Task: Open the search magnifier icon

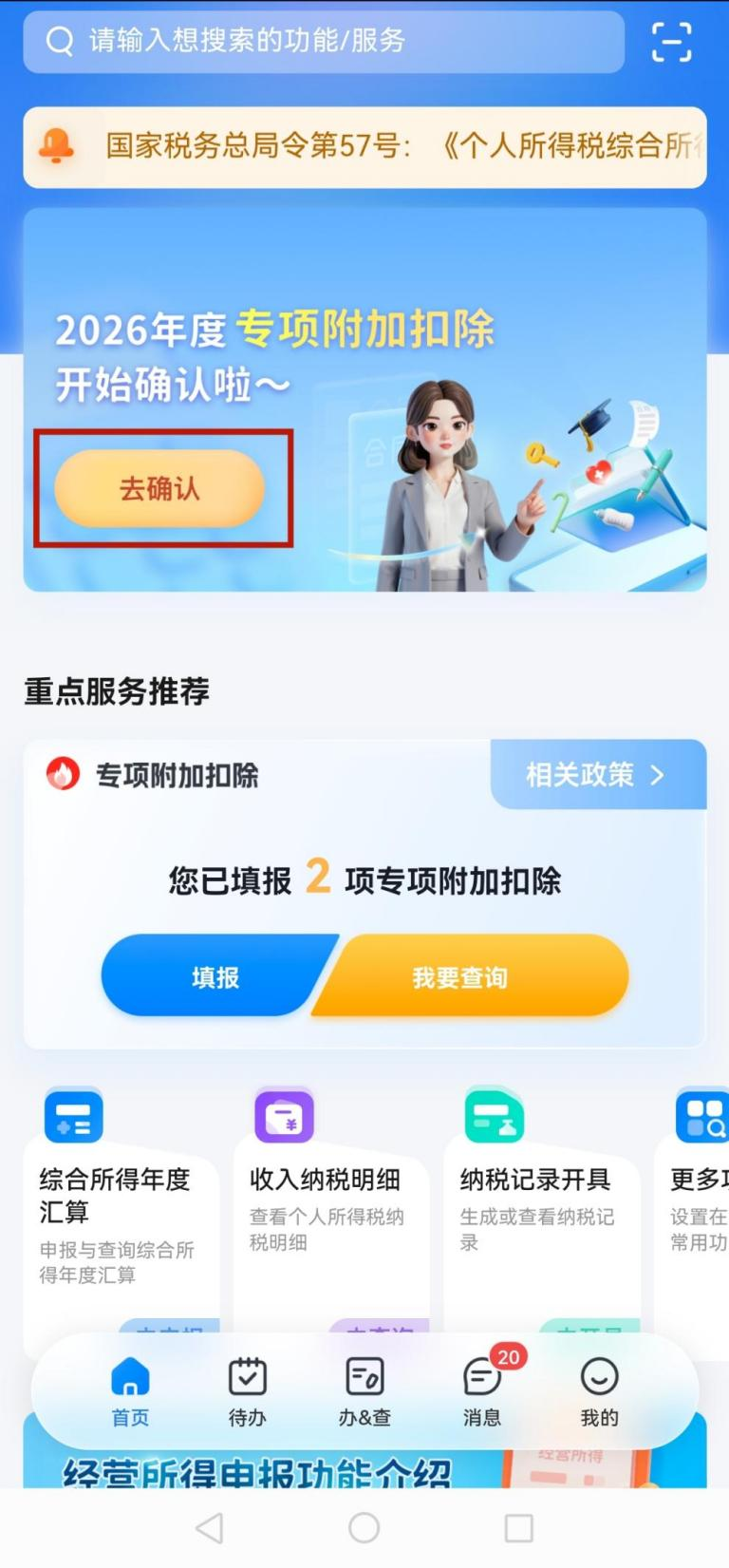Action: 60,41
